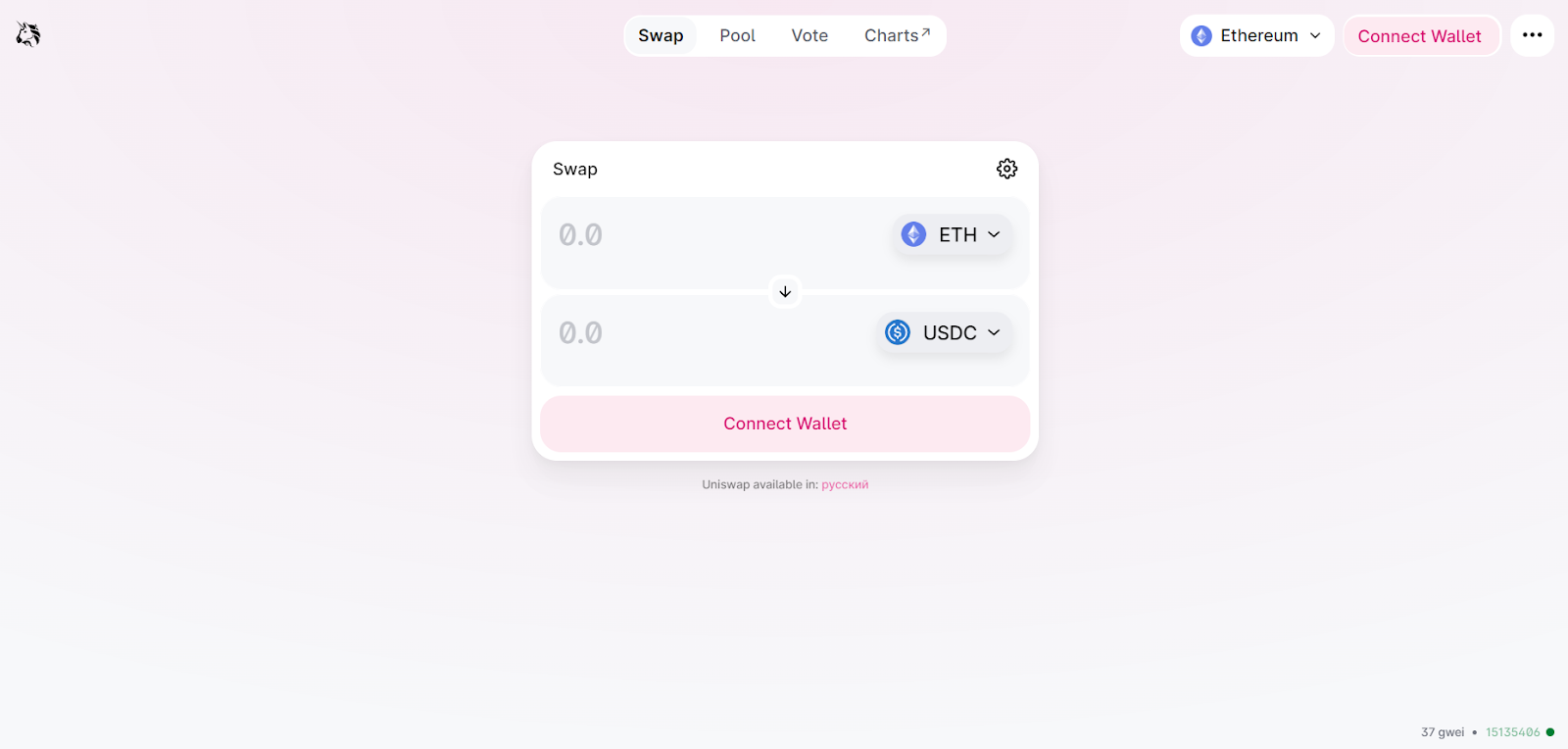Screen dimensions: 1568x749
Task: Tap Connect Wallet in the top bar
Action: (1419, 36)
